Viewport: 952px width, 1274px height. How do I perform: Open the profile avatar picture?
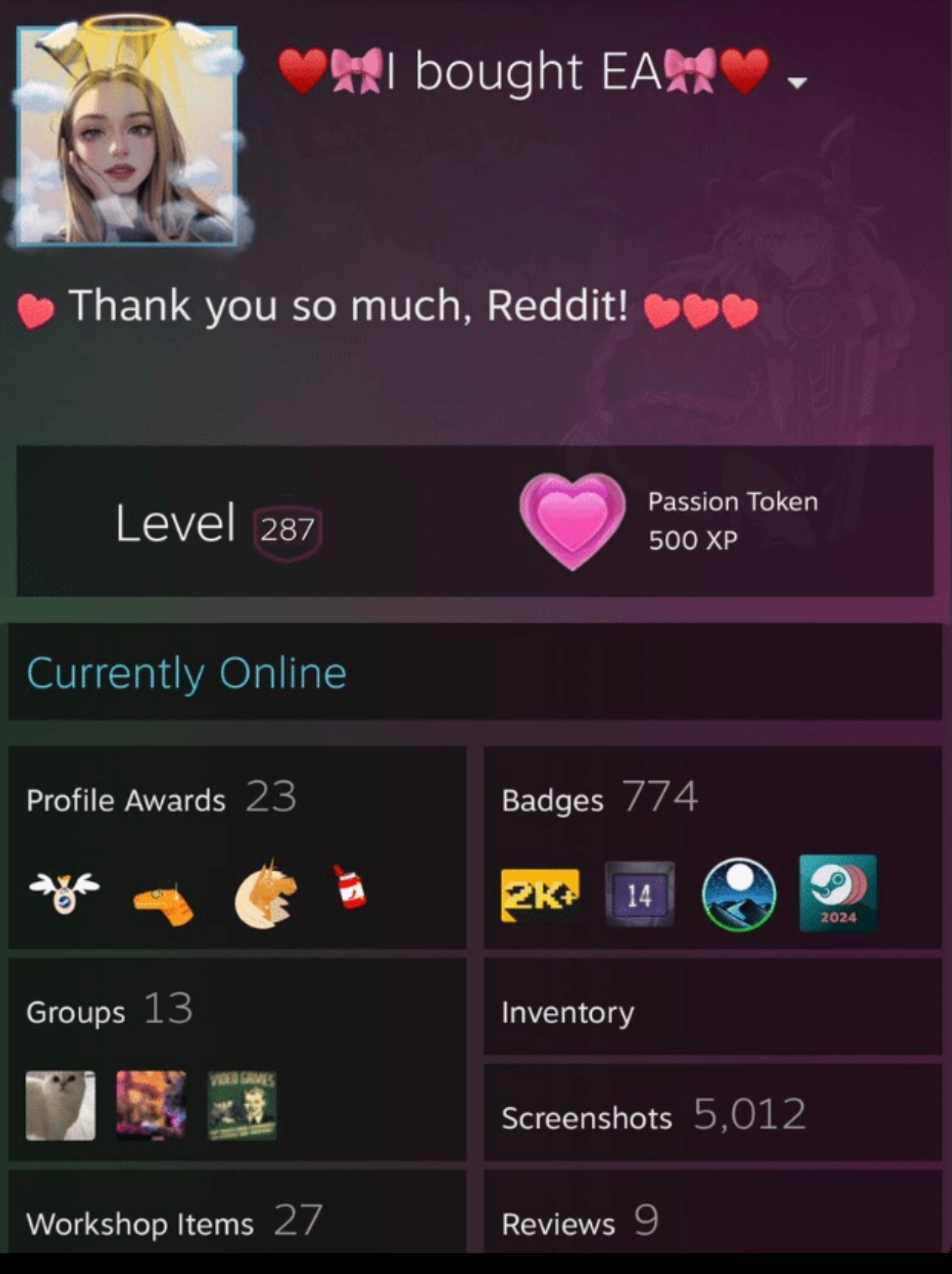pos(127,136)
